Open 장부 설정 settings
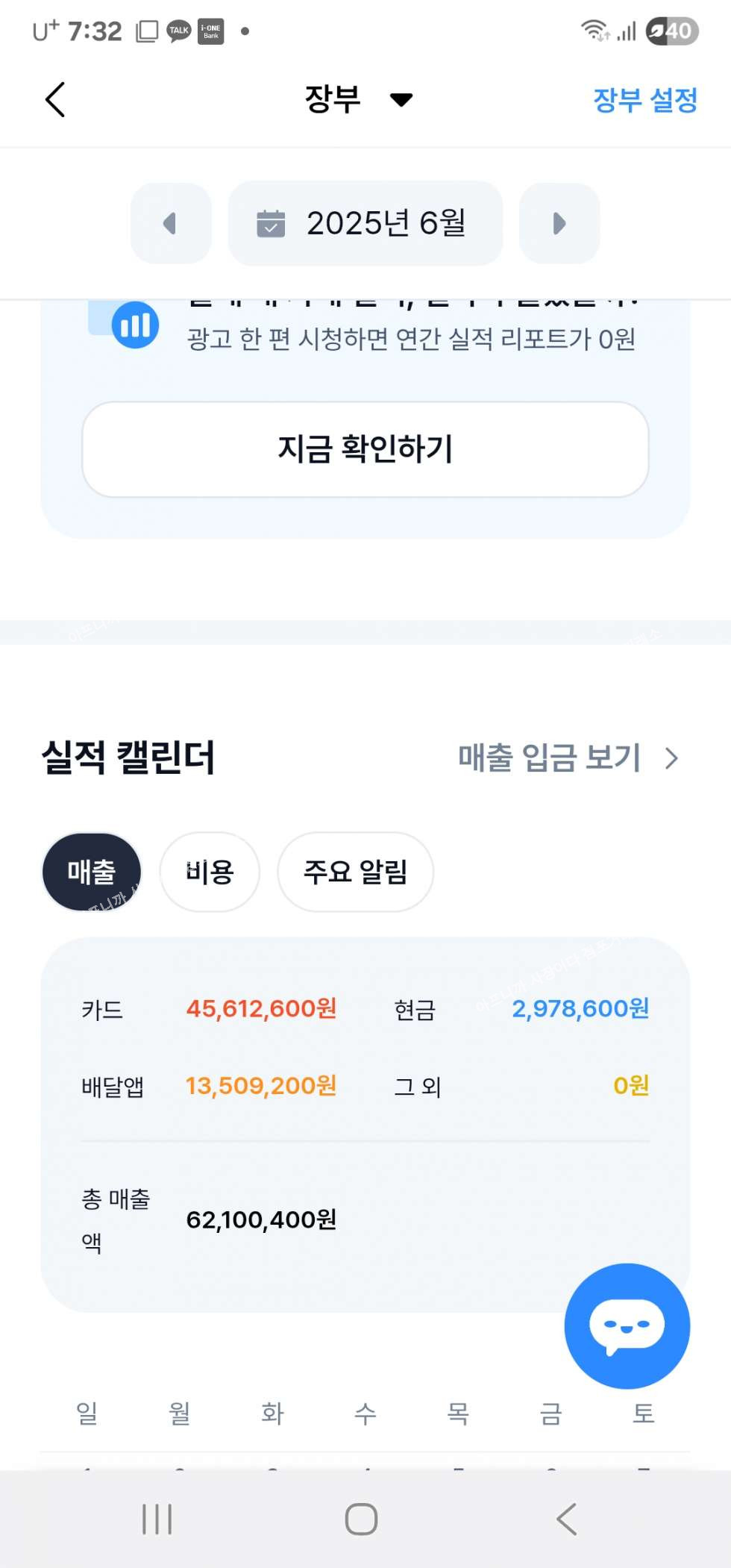Viewport: 731px width, 1568px height. tap(645, 99)
